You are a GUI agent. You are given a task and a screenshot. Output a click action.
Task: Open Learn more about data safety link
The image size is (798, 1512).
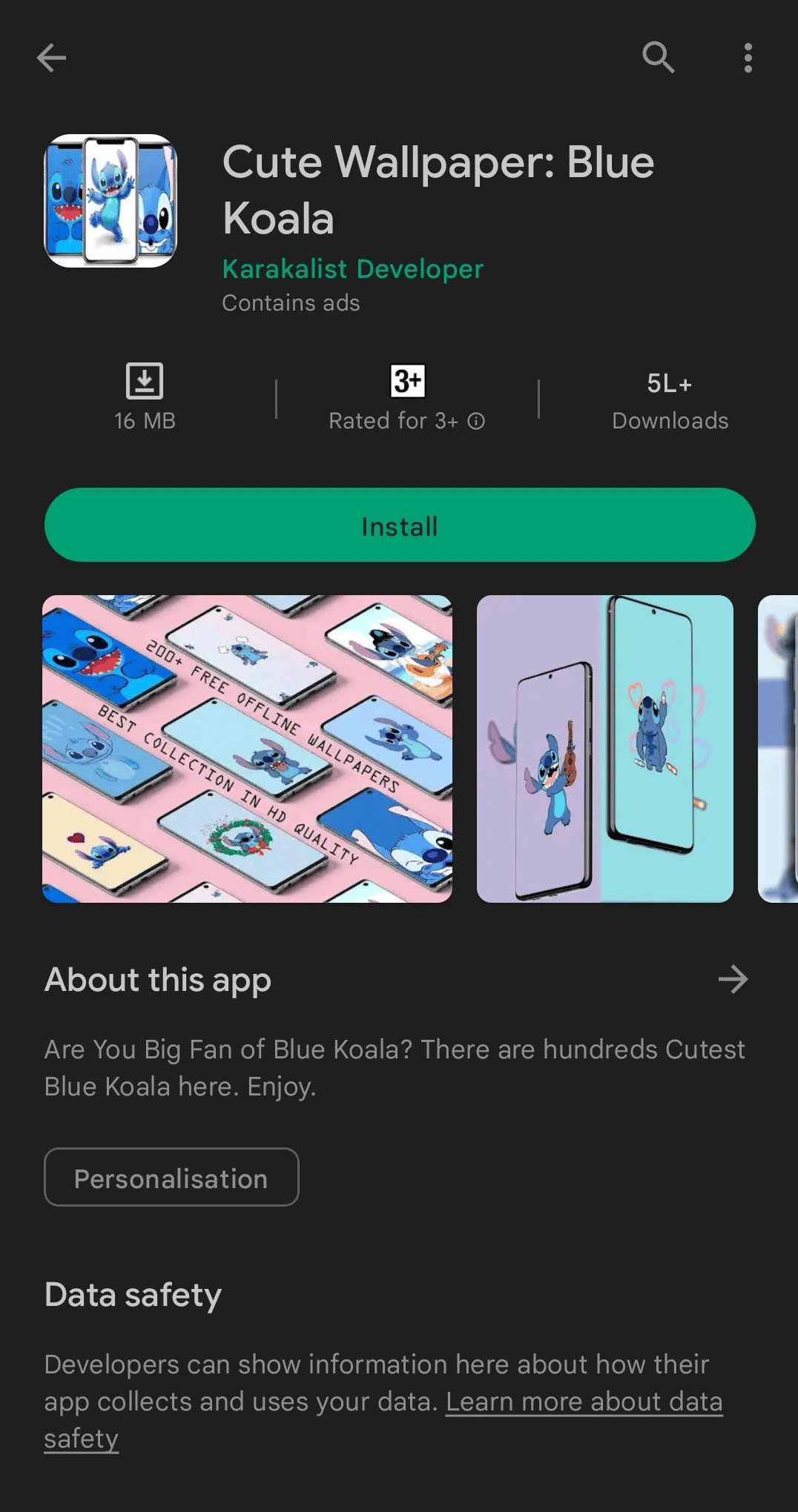pyautogui.click(x=584, y=1402)
